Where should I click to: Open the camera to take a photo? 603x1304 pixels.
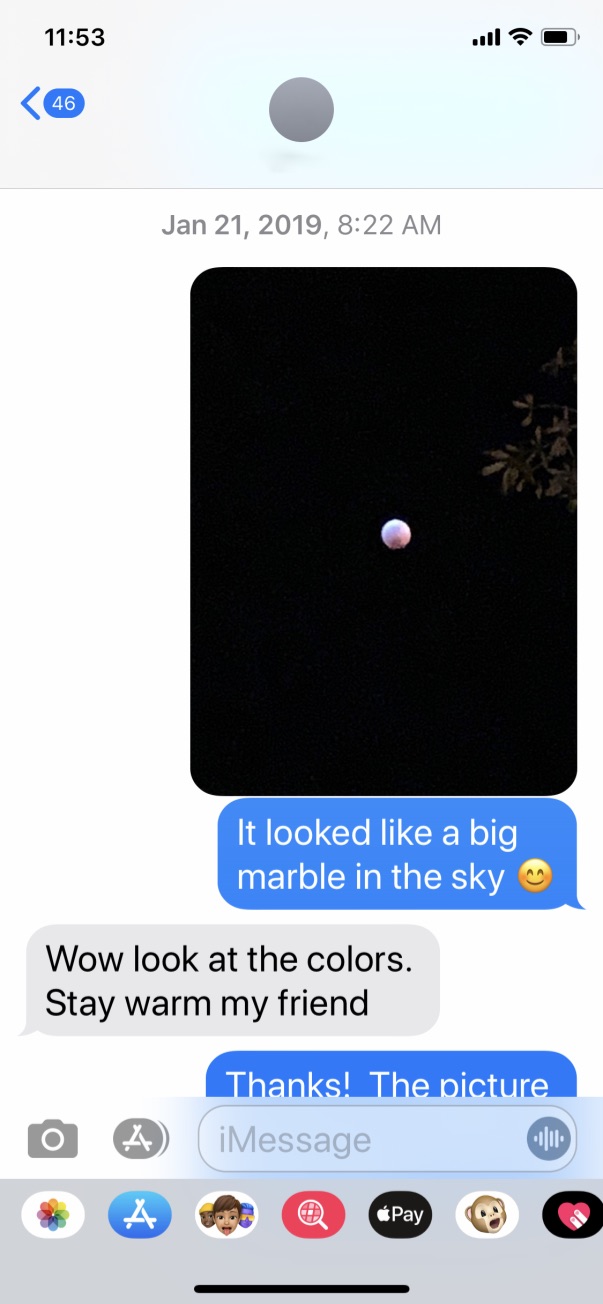(x=52, y=1138)
